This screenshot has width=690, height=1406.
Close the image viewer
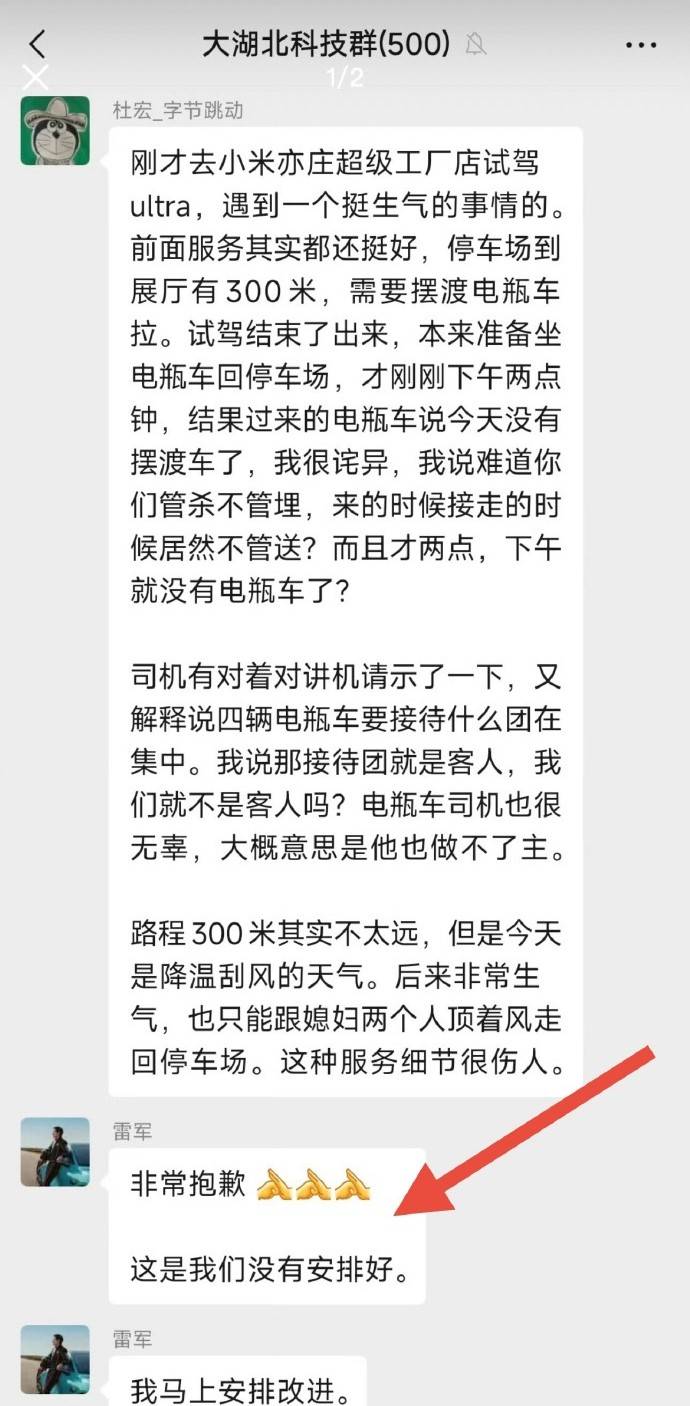click(36, 77)
